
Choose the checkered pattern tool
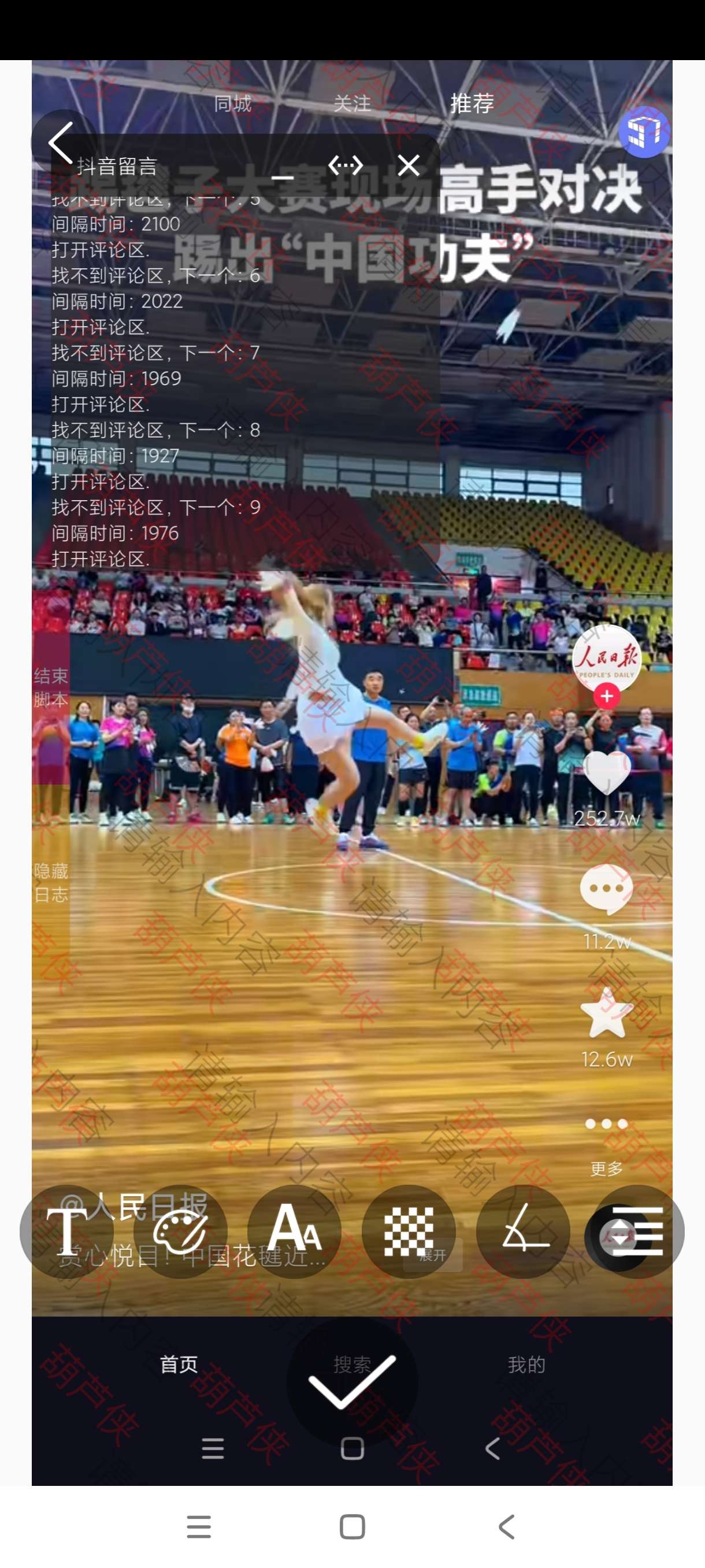tap(409, 1232)
